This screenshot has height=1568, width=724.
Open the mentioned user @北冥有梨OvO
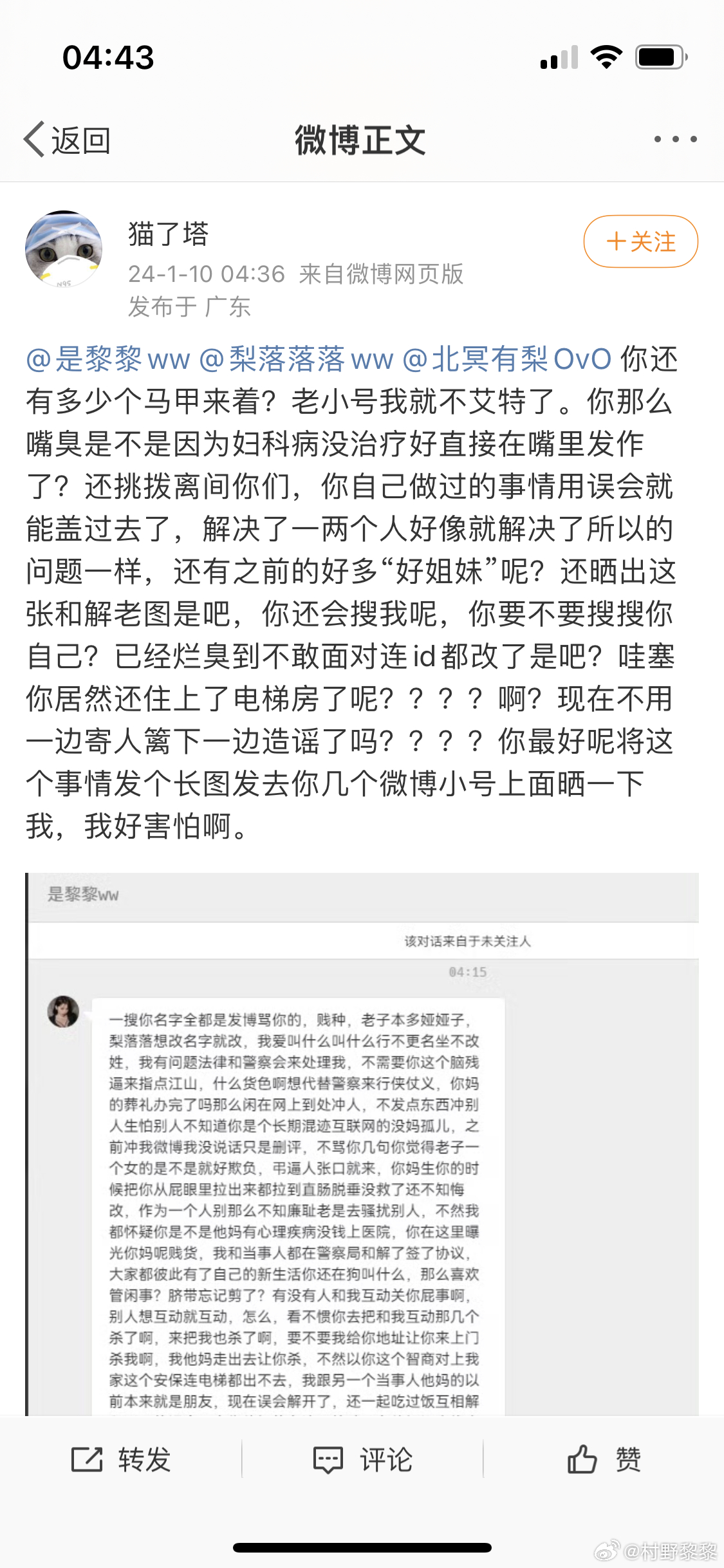[506, 359]
